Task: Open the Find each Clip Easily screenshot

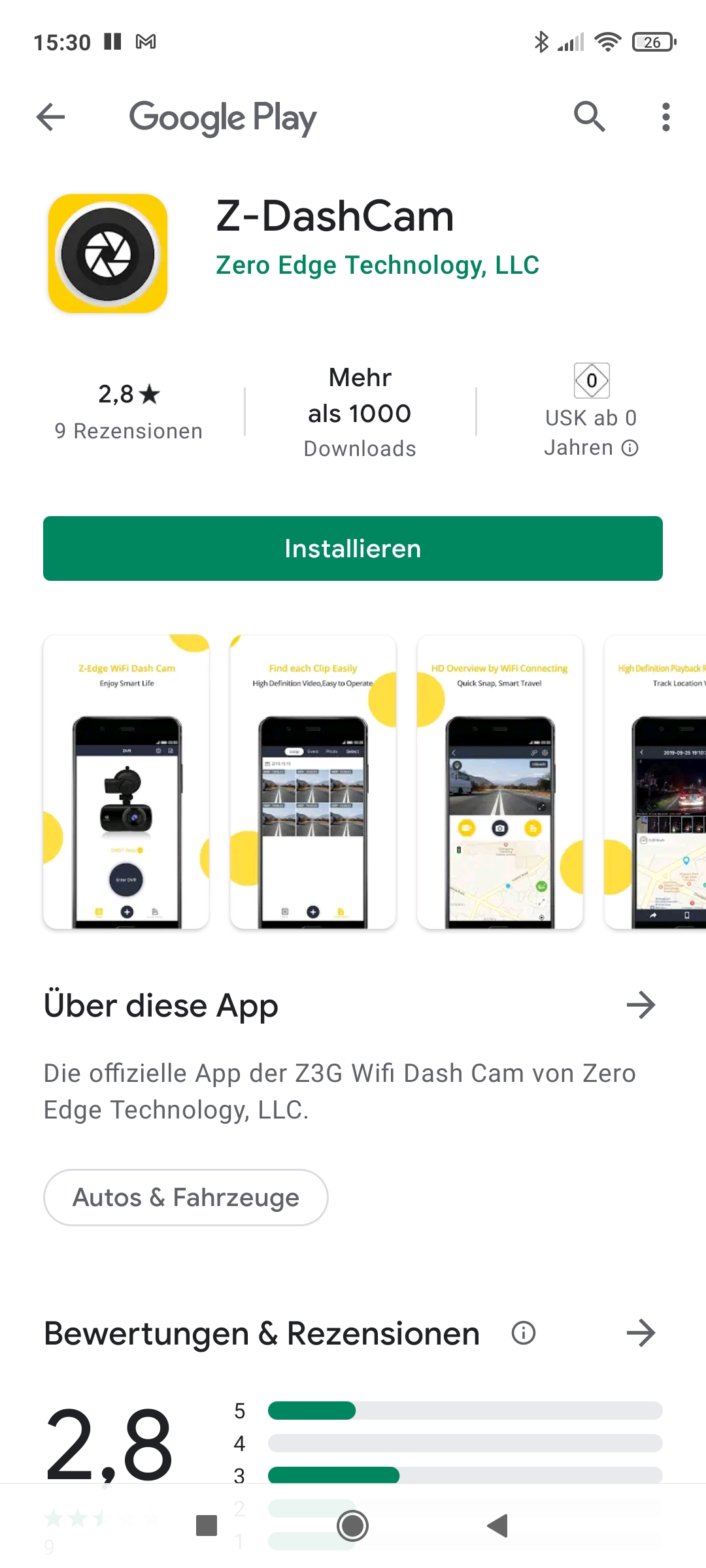Action: [x=313, y=781]
